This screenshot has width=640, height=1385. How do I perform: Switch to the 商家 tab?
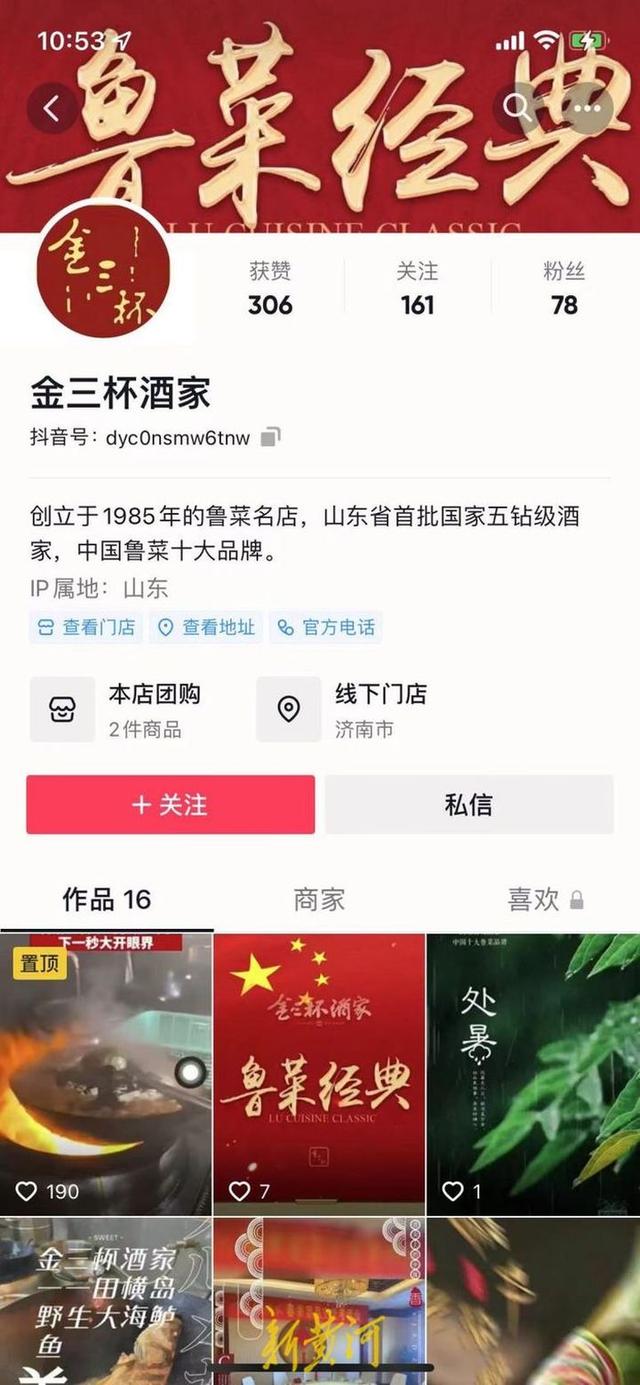[x=319, y=899]
